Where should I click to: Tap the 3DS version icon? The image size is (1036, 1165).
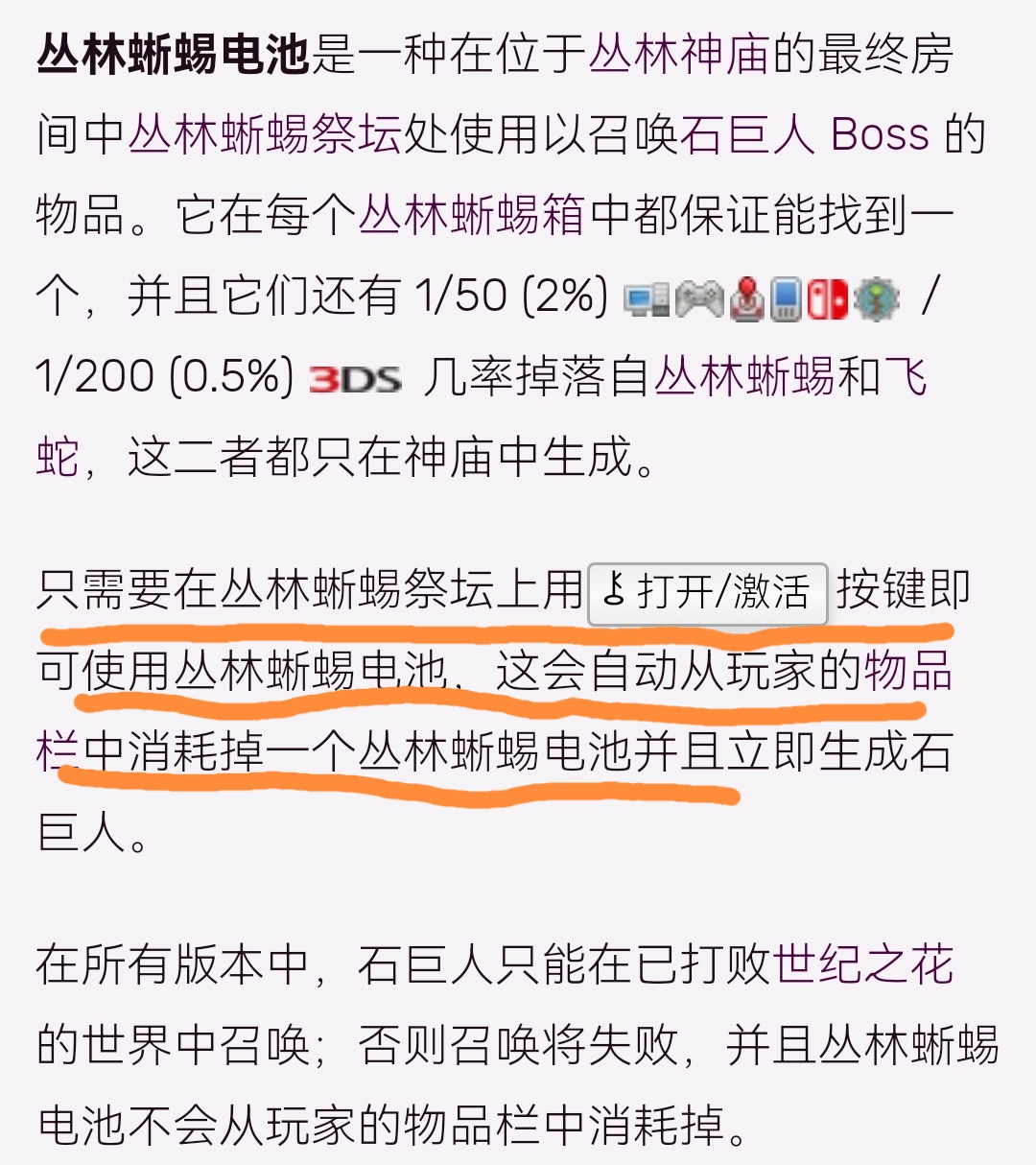(x=355, y=378)
